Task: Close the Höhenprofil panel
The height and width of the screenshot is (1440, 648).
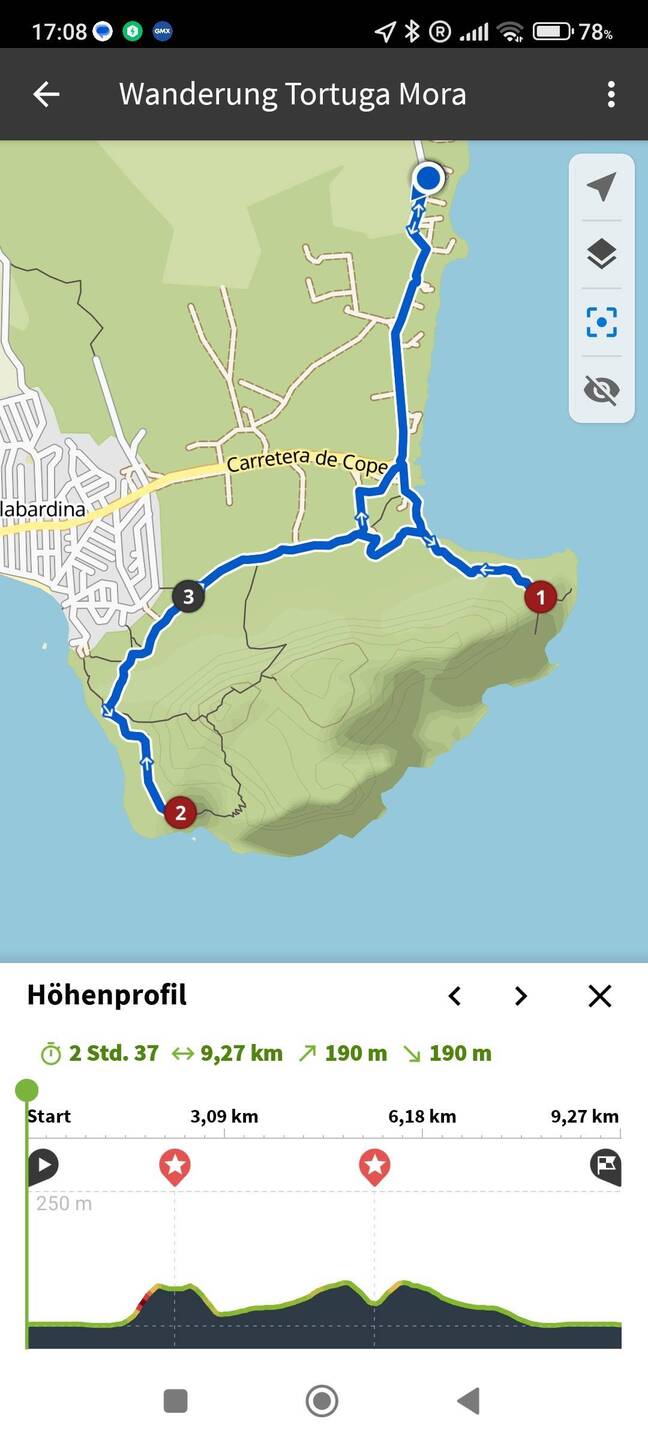Action: tap(599, 996)
